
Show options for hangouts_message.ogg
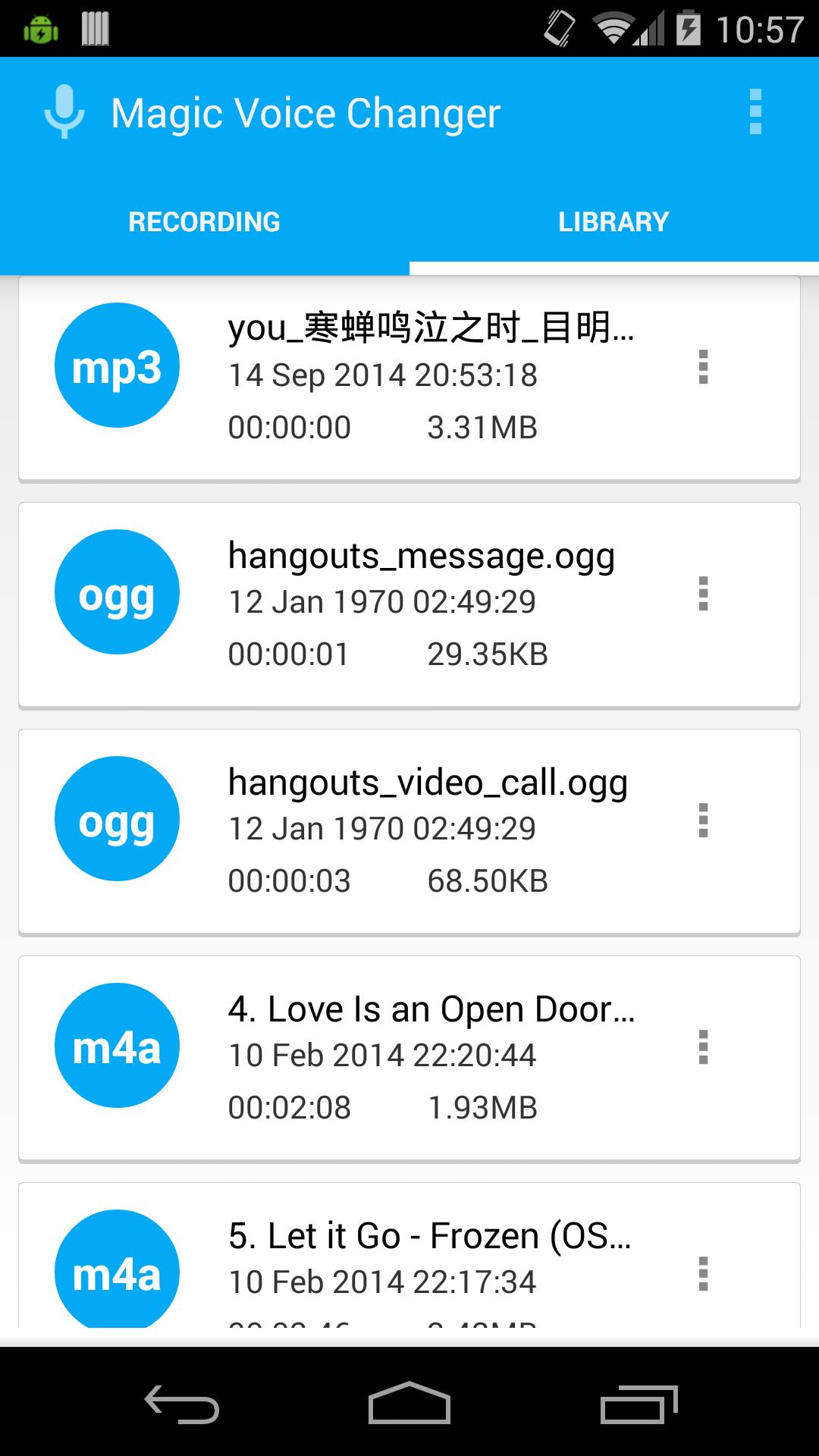pos(703,594)
